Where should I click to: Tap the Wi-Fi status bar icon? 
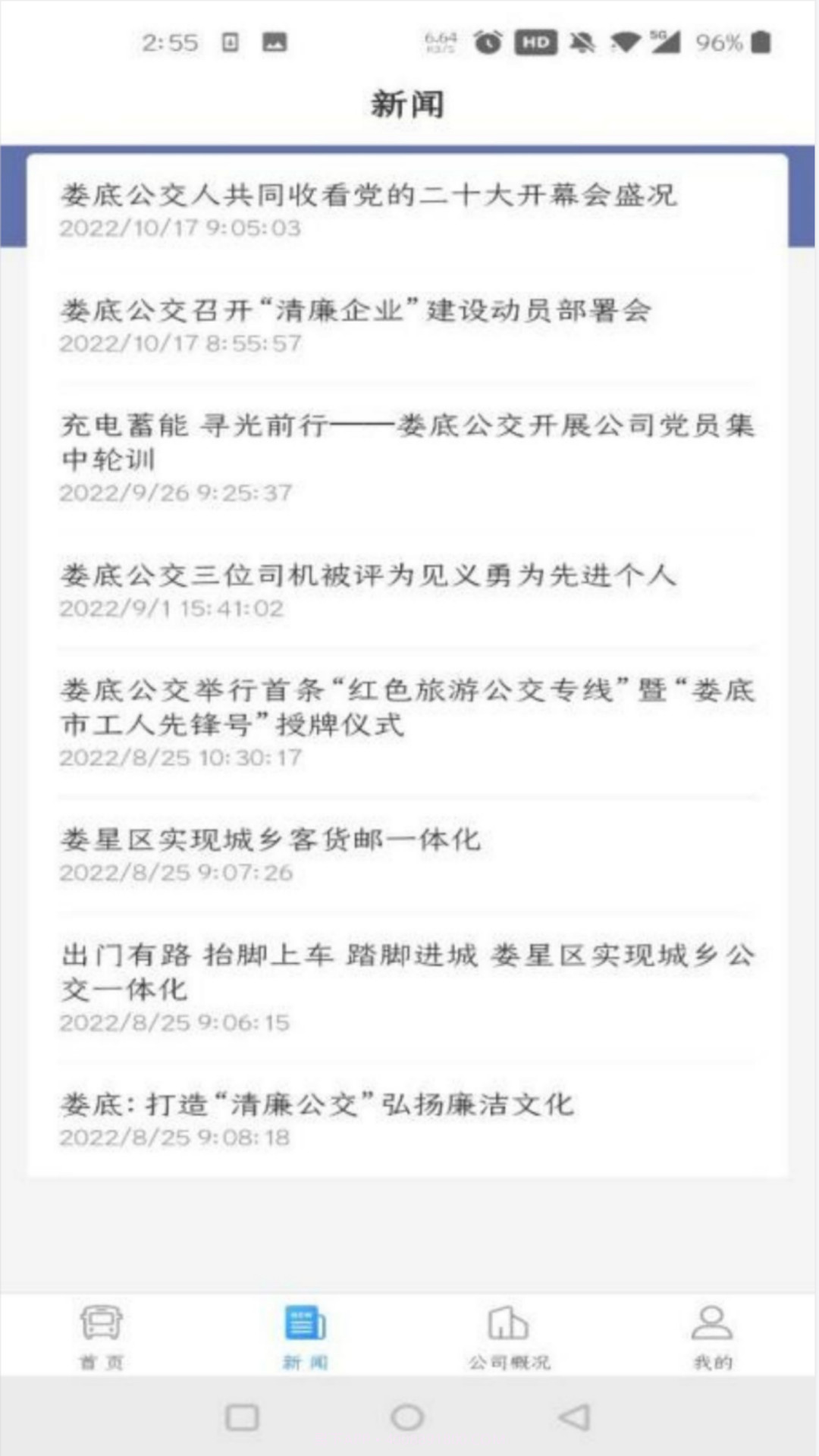pyautogui.click(x=626, y=43)
